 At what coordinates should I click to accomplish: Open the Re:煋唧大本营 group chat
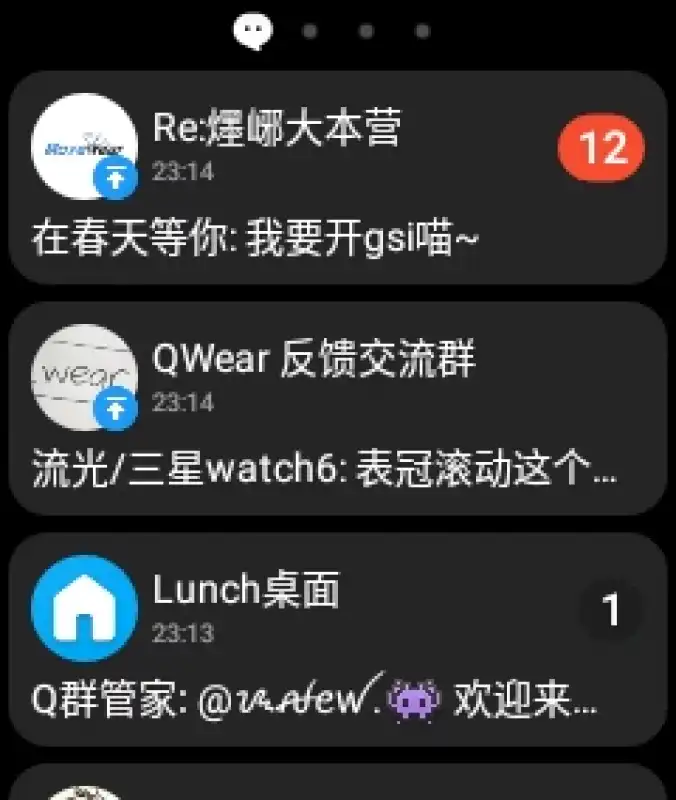point(337,177)
